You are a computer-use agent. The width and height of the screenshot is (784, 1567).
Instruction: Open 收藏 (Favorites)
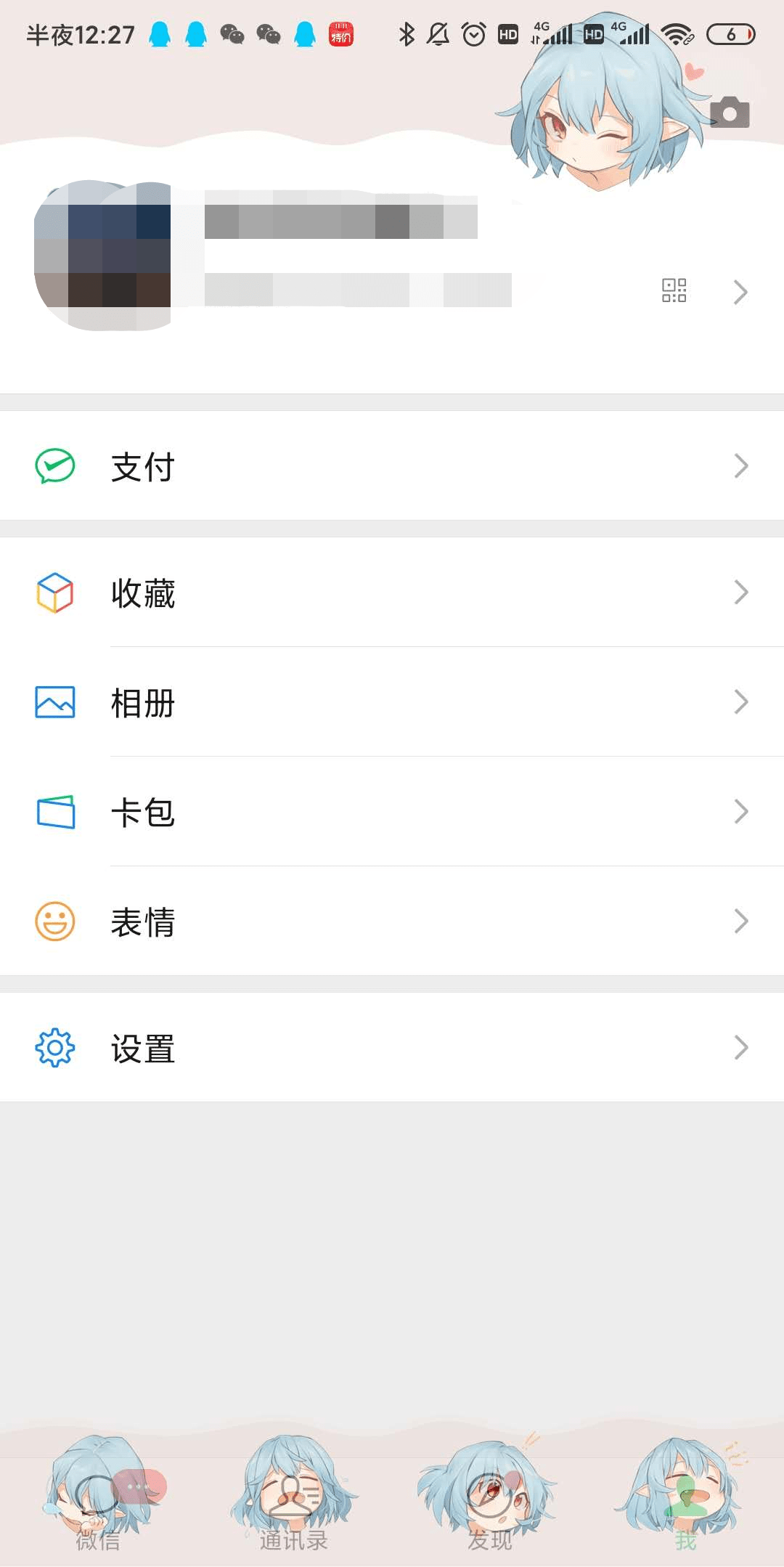392,593
